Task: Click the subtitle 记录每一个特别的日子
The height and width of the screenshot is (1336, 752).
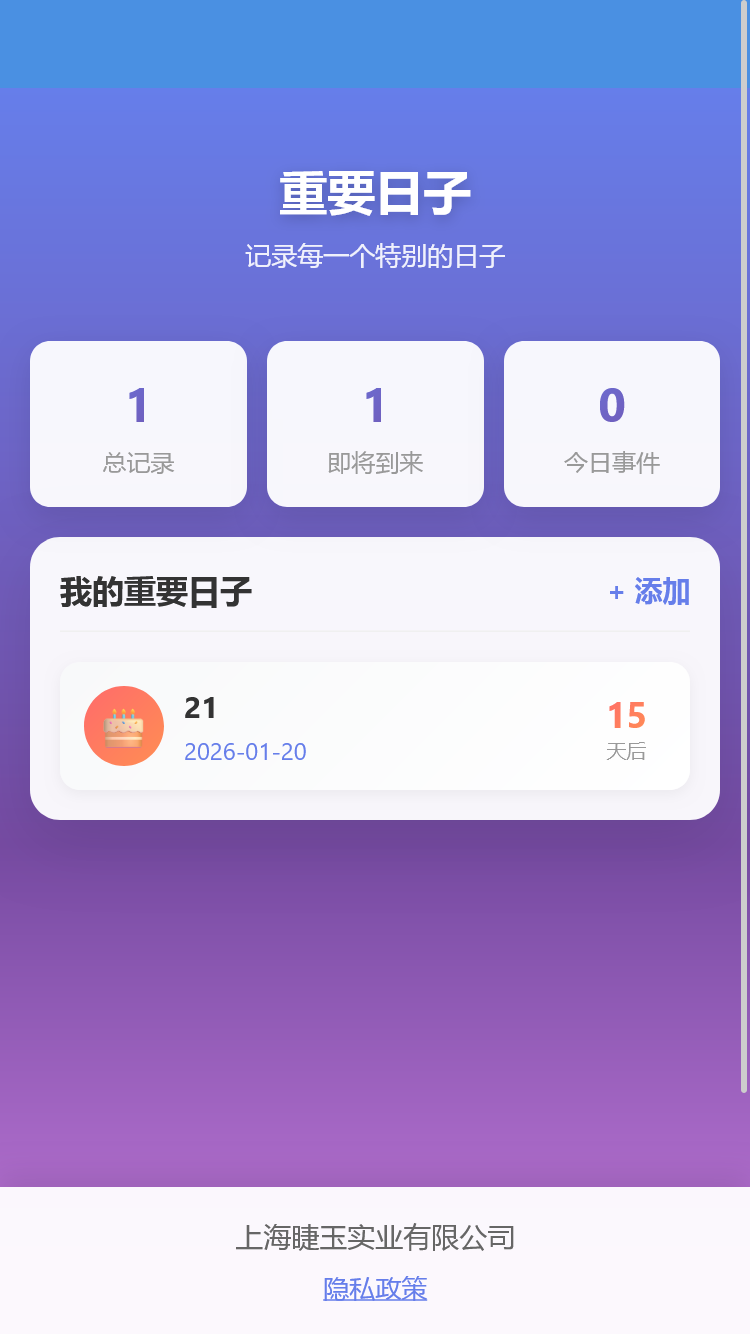Action: coord(375,257)
